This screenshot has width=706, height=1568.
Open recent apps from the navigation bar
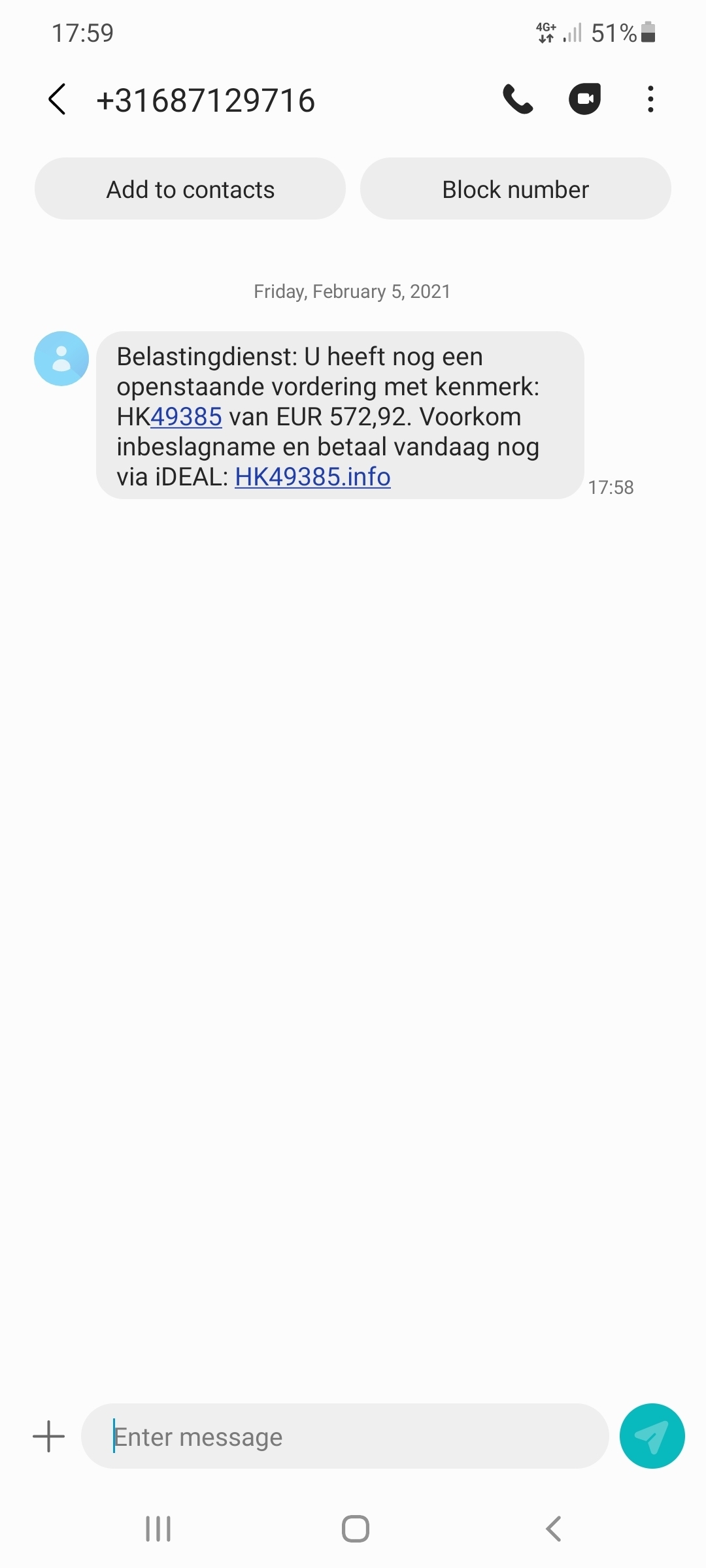158,1529
